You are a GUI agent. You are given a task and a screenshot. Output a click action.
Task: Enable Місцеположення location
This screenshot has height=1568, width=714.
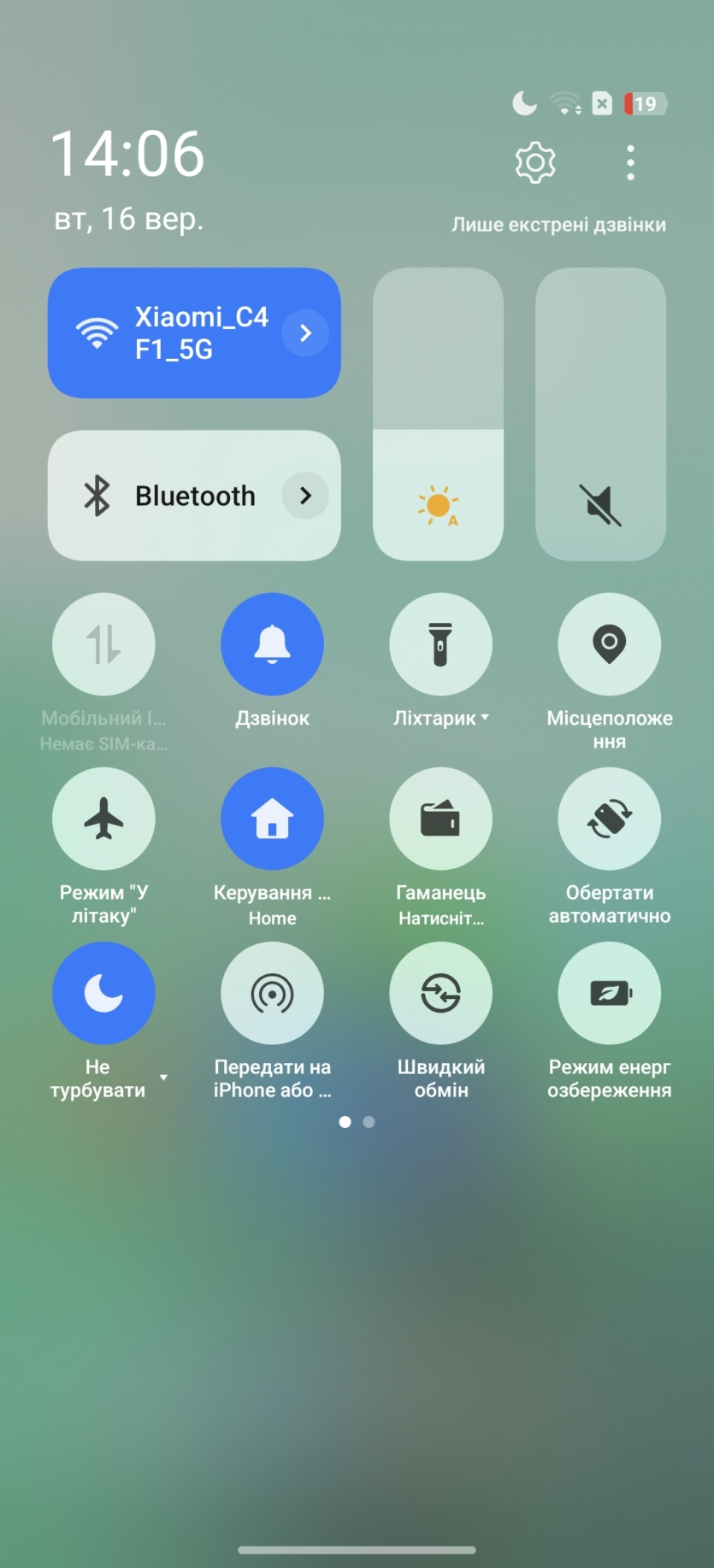(609, 644)
